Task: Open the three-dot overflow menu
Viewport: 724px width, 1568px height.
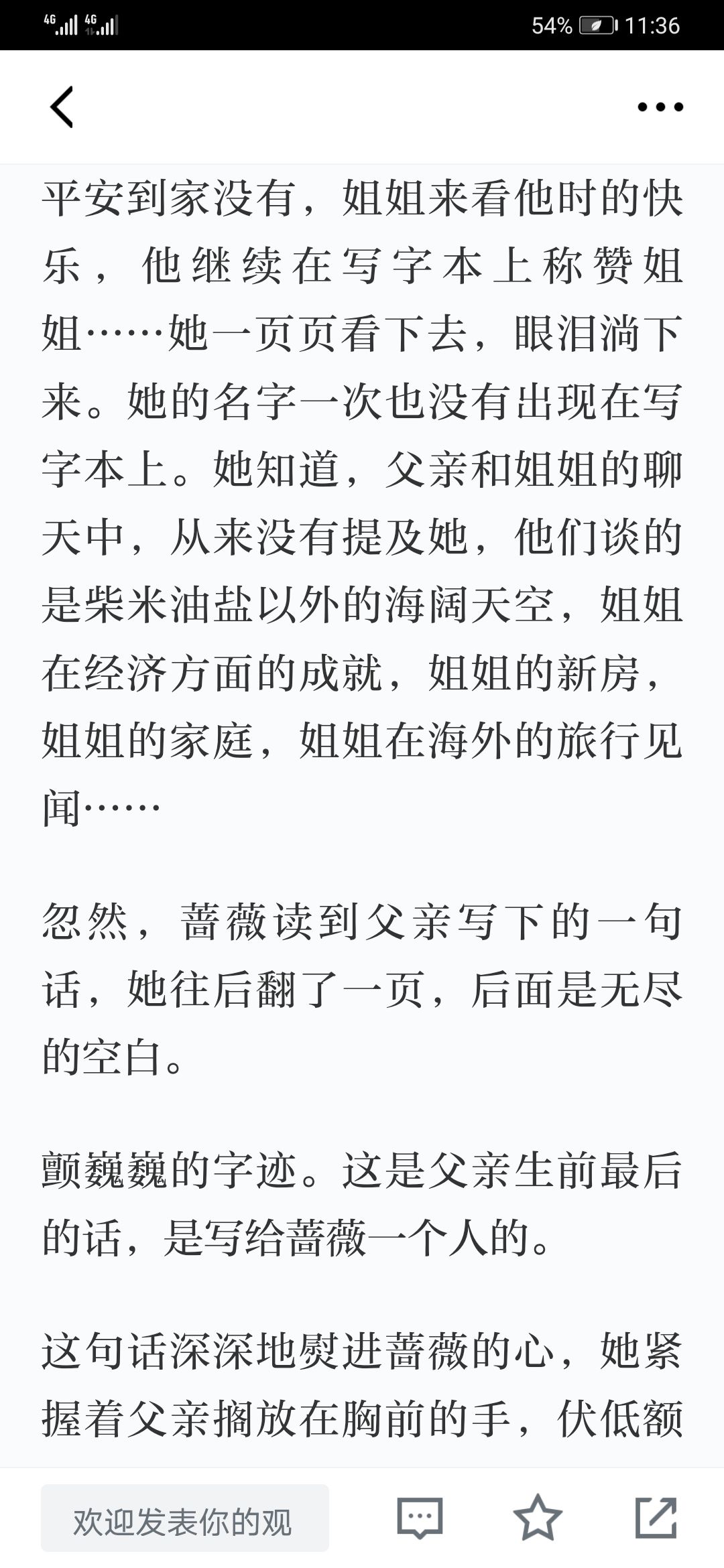Action: coord(660,107)
